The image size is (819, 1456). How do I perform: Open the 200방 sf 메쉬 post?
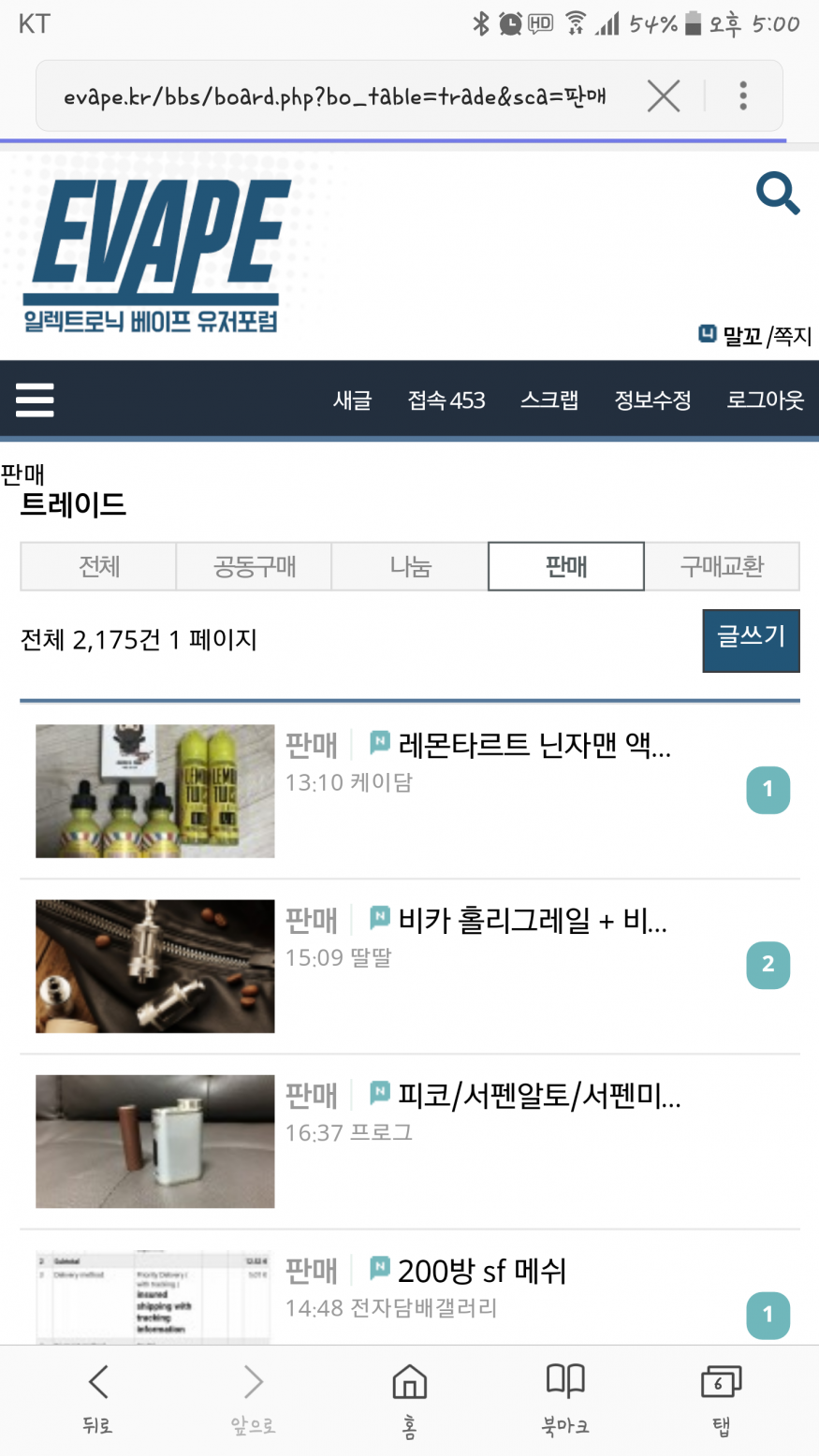481,1271
